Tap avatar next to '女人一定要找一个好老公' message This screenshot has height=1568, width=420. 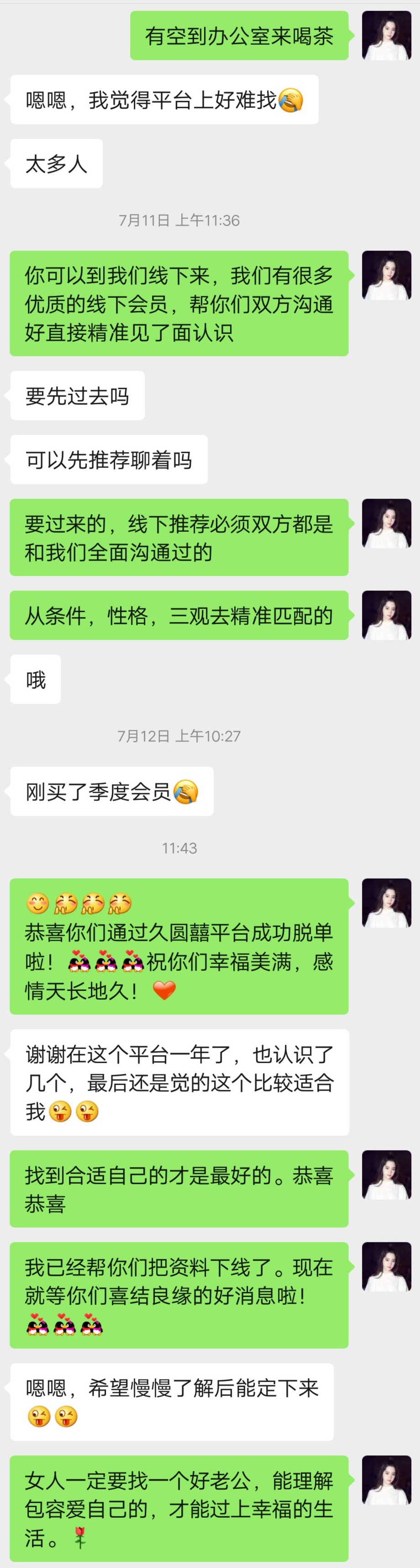coord(387,1480)
